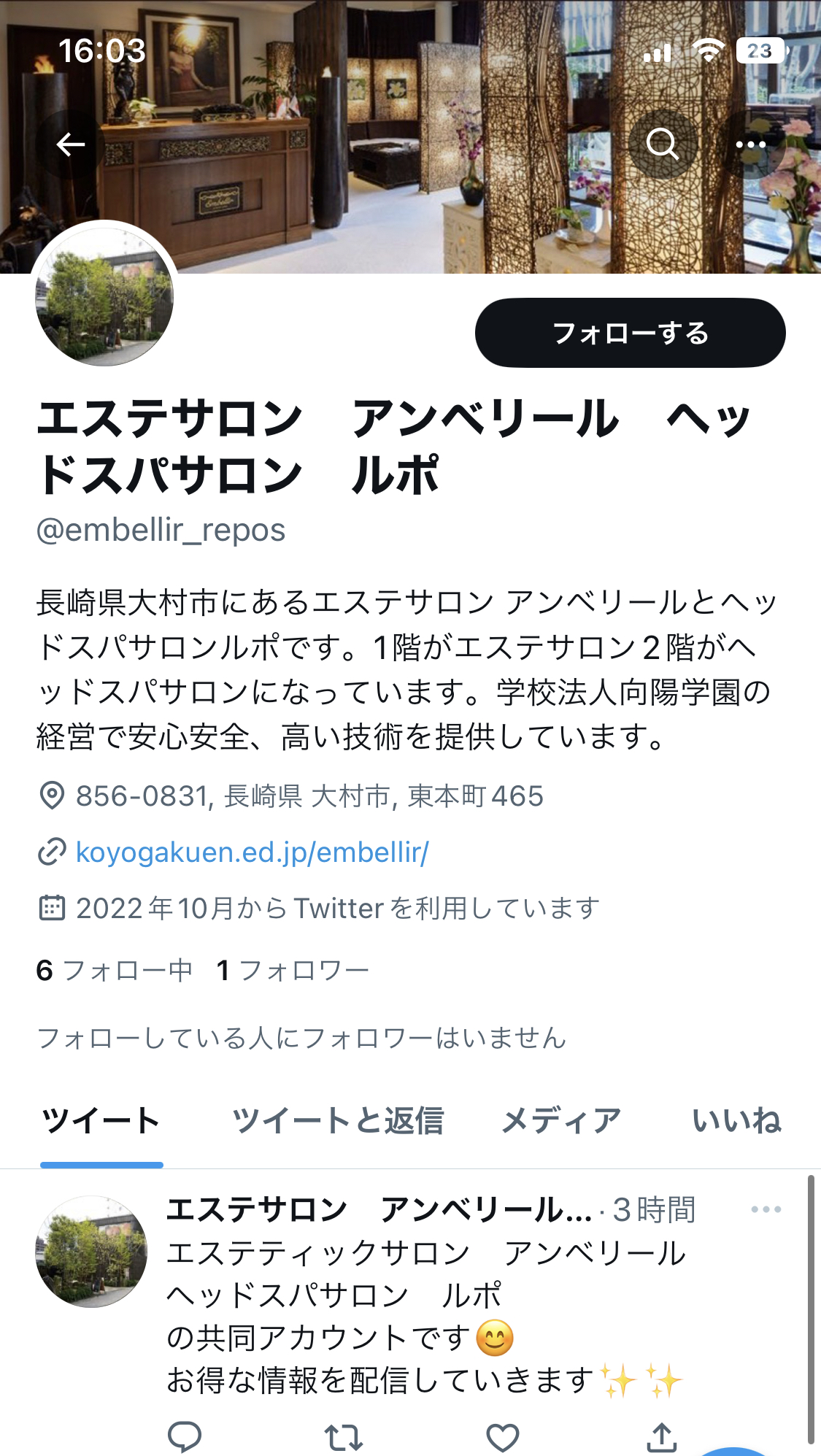821x1456 pixels.
Task: Open the 1 フォロワー list
Action: coord(293,970)
